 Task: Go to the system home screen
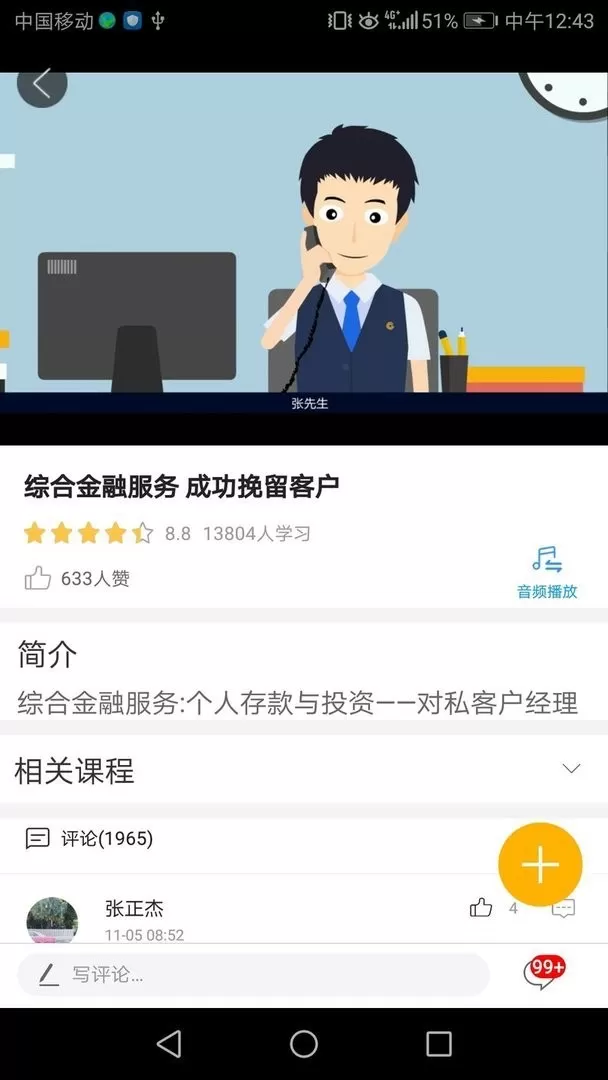click(x=304, y=1044)
